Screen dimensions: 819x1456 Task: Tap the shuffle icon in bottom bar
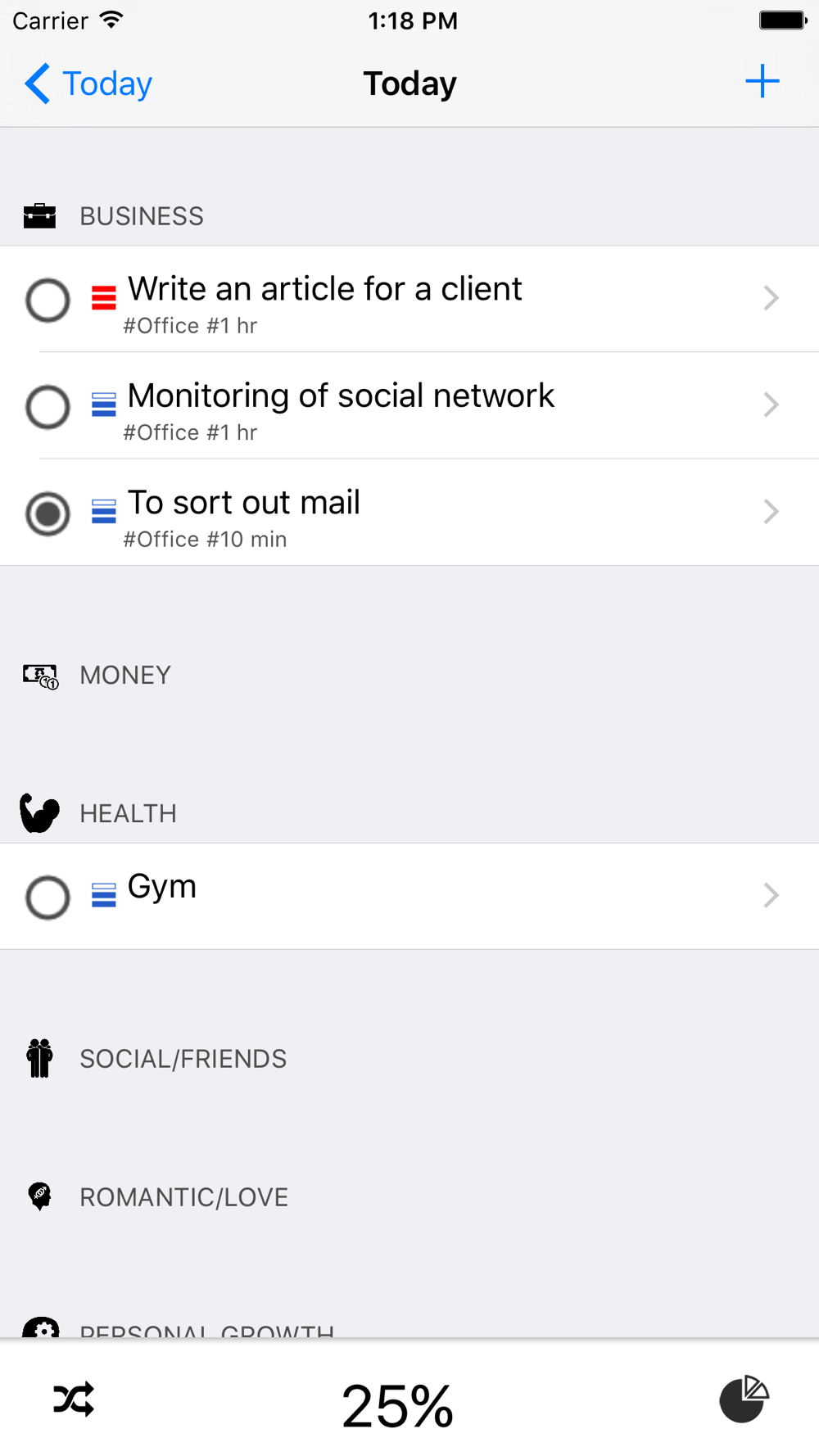tap(74, 1399)
